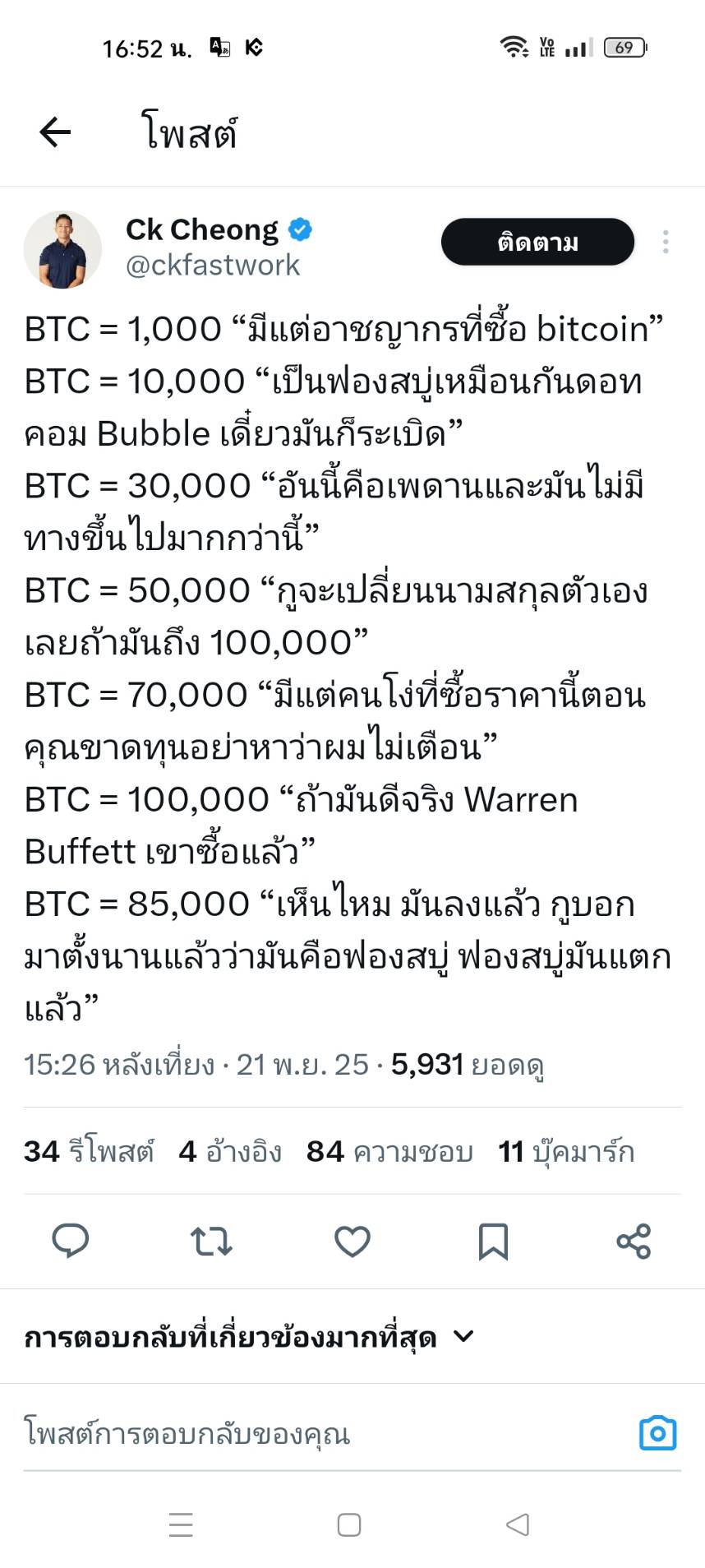
Task: Open the @ckfastwork handle profile
Action: coord(213,266)
